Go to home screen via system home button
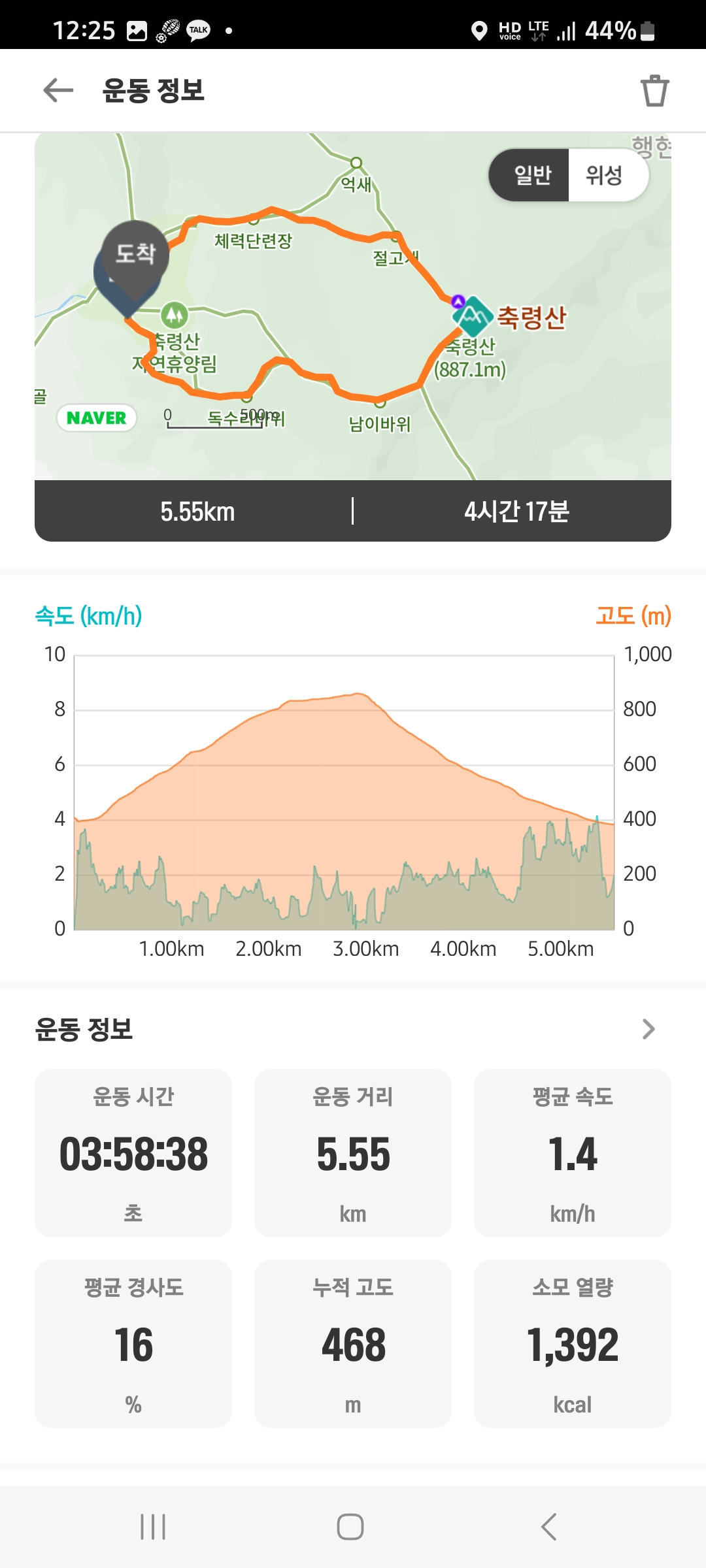The image size is (706, 1568). pyautogui.click(x=350, y=1527)
